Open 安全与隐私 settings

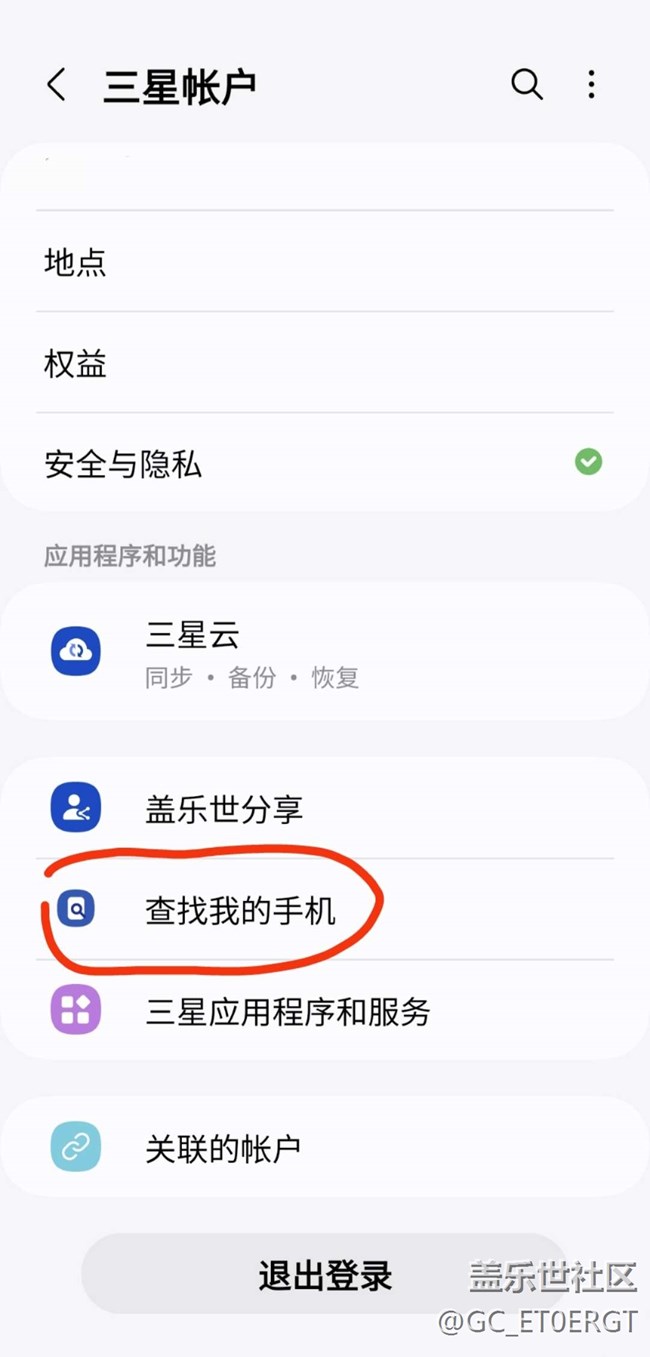click(x=324, y=464)
